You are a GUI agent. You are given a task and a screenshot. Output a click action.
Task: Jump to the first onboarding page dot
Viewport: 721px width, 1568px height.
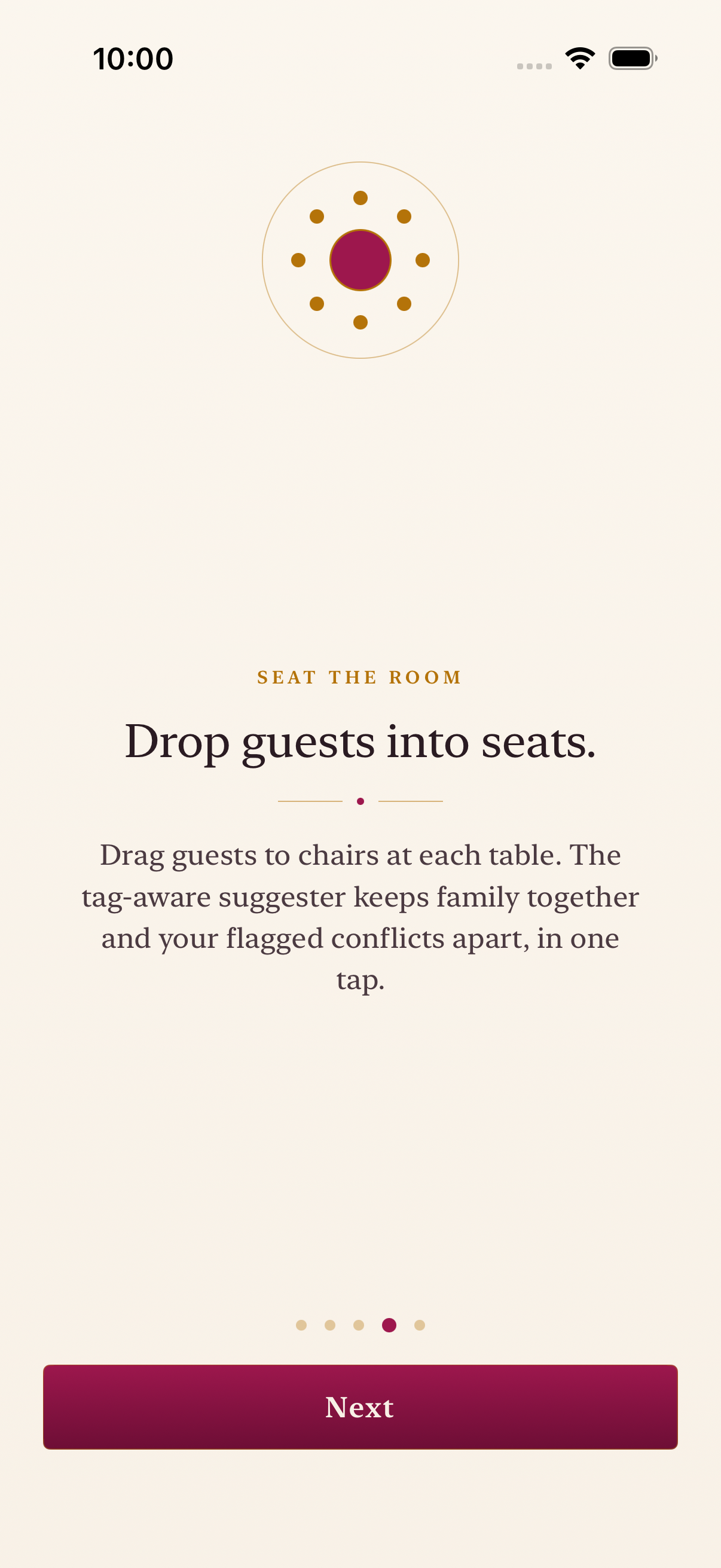click(x=301, y=1325)
